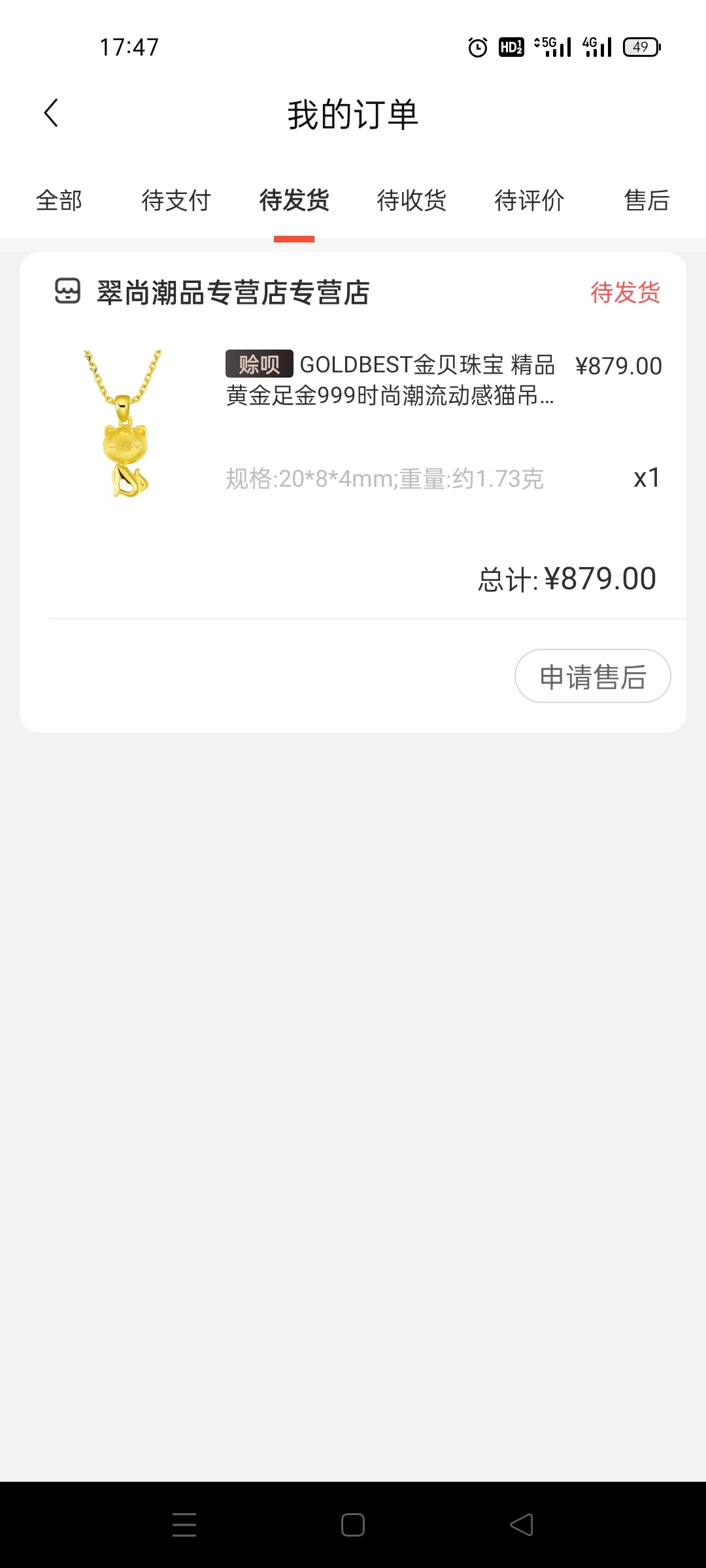Go back from My Orders
Viewport: 706px width, 1568px height.
click(x=51, y=113)
